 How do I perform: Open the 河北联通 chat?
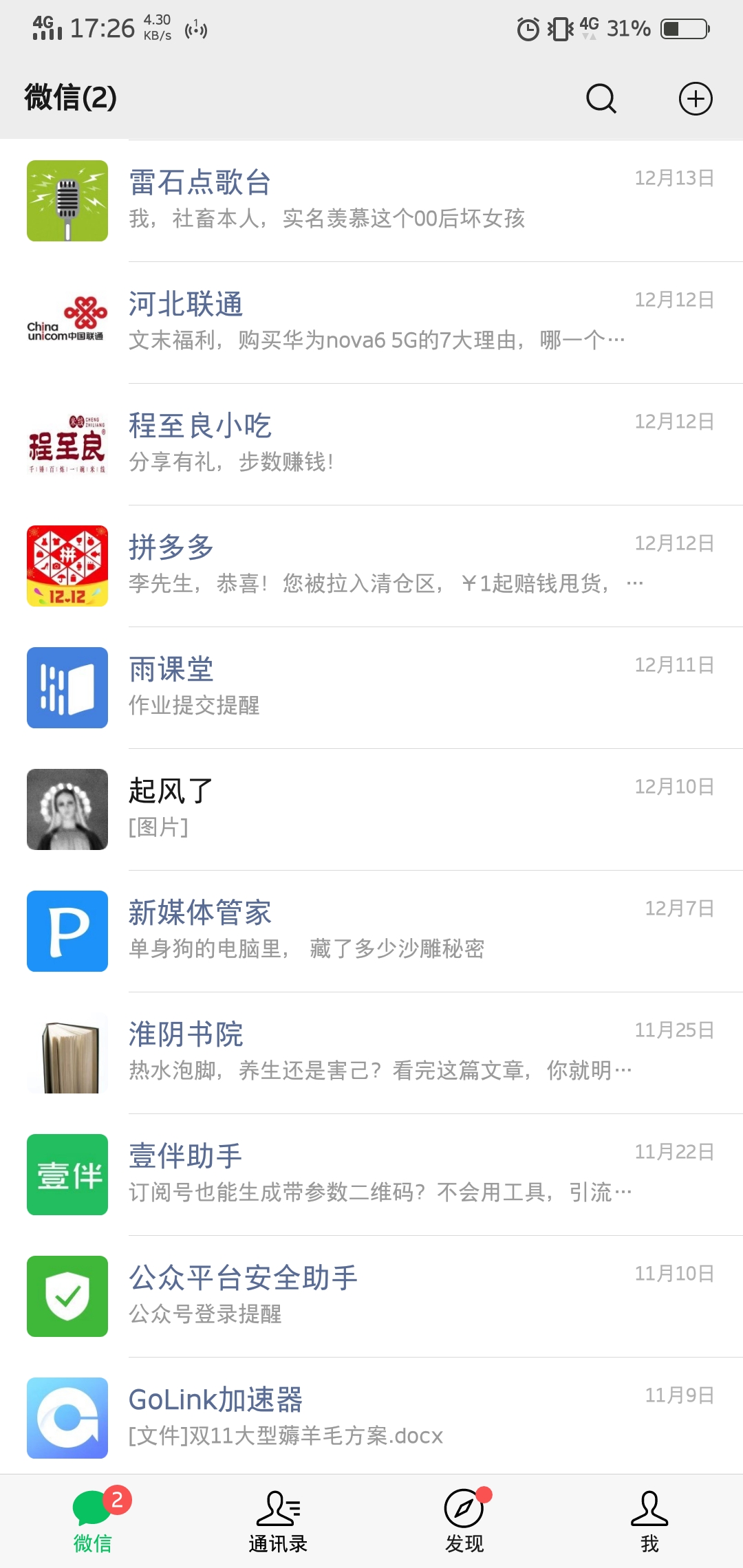(x=371, y=322)
